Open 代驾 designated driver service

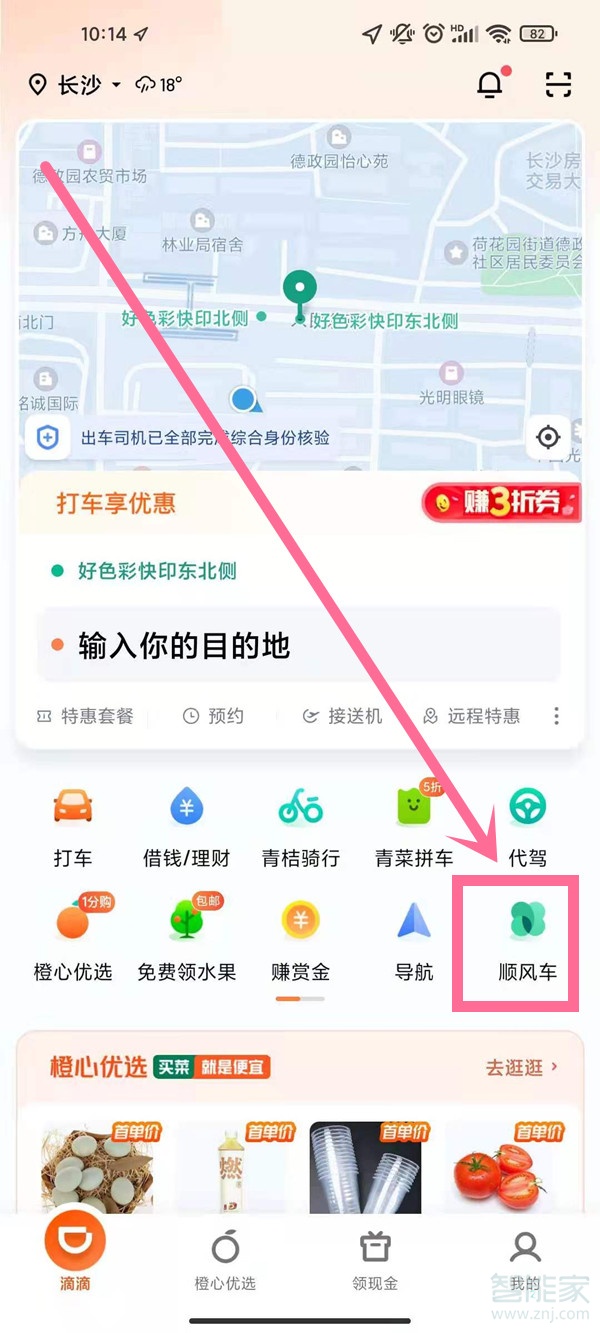[528, 827]
